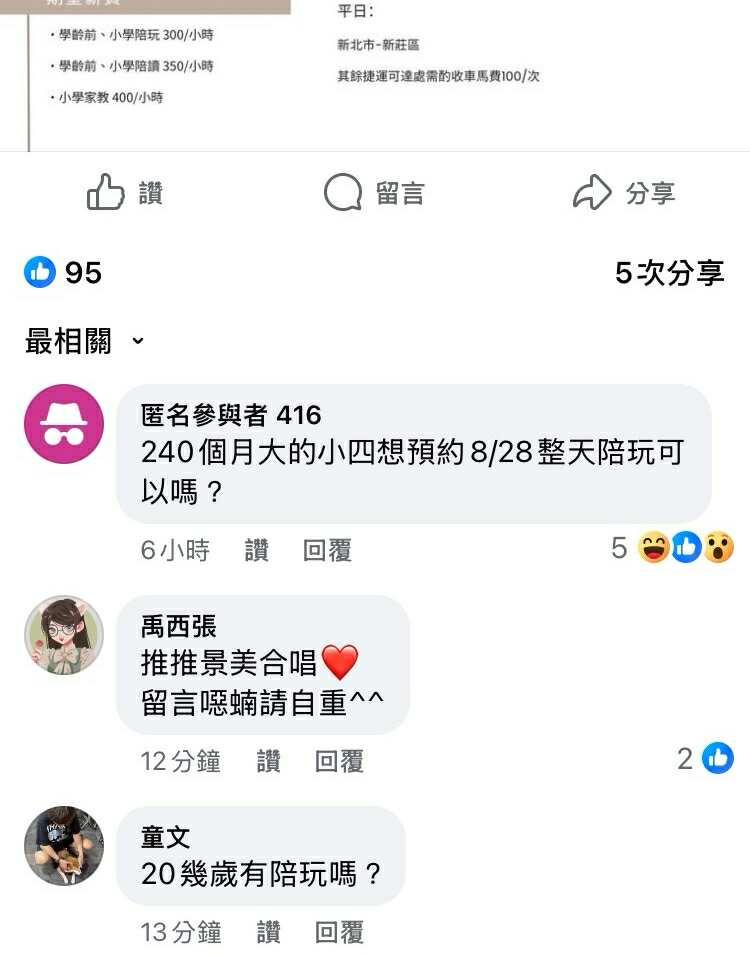Open 禹西張's profile picture

pos(64,635)
